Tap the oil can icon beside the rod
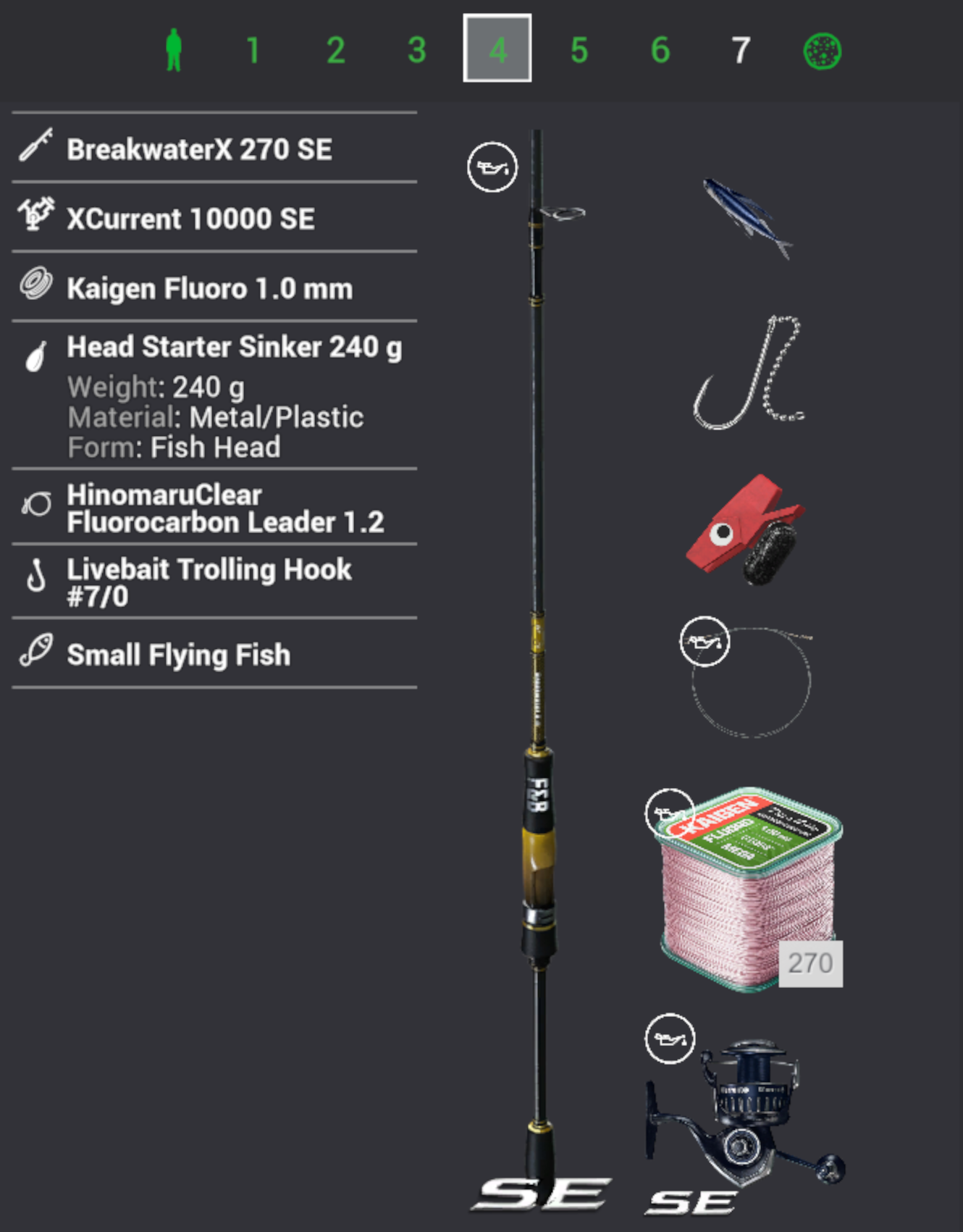Viewport: 963px width, 1232px height. click(492, 167)
